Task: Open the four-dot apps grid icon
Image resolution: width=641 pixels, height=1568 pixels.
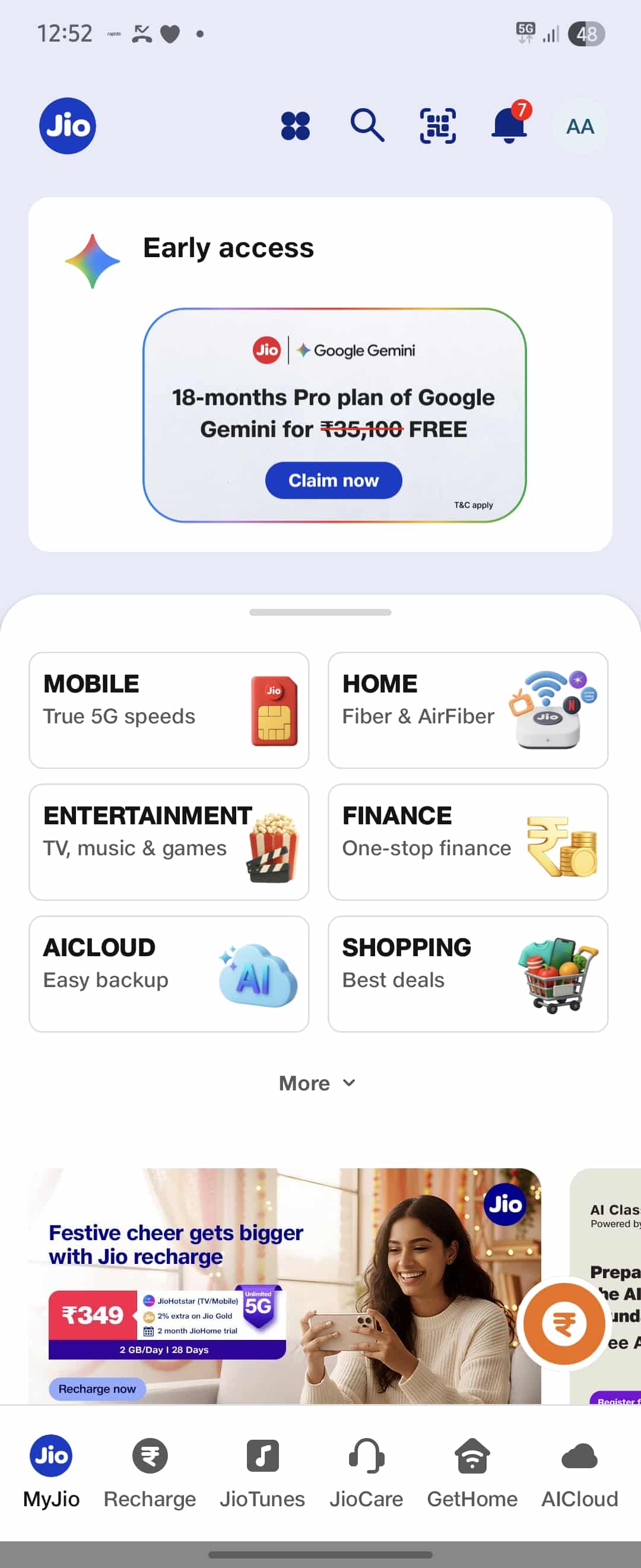Action: (x=295, y=126)
